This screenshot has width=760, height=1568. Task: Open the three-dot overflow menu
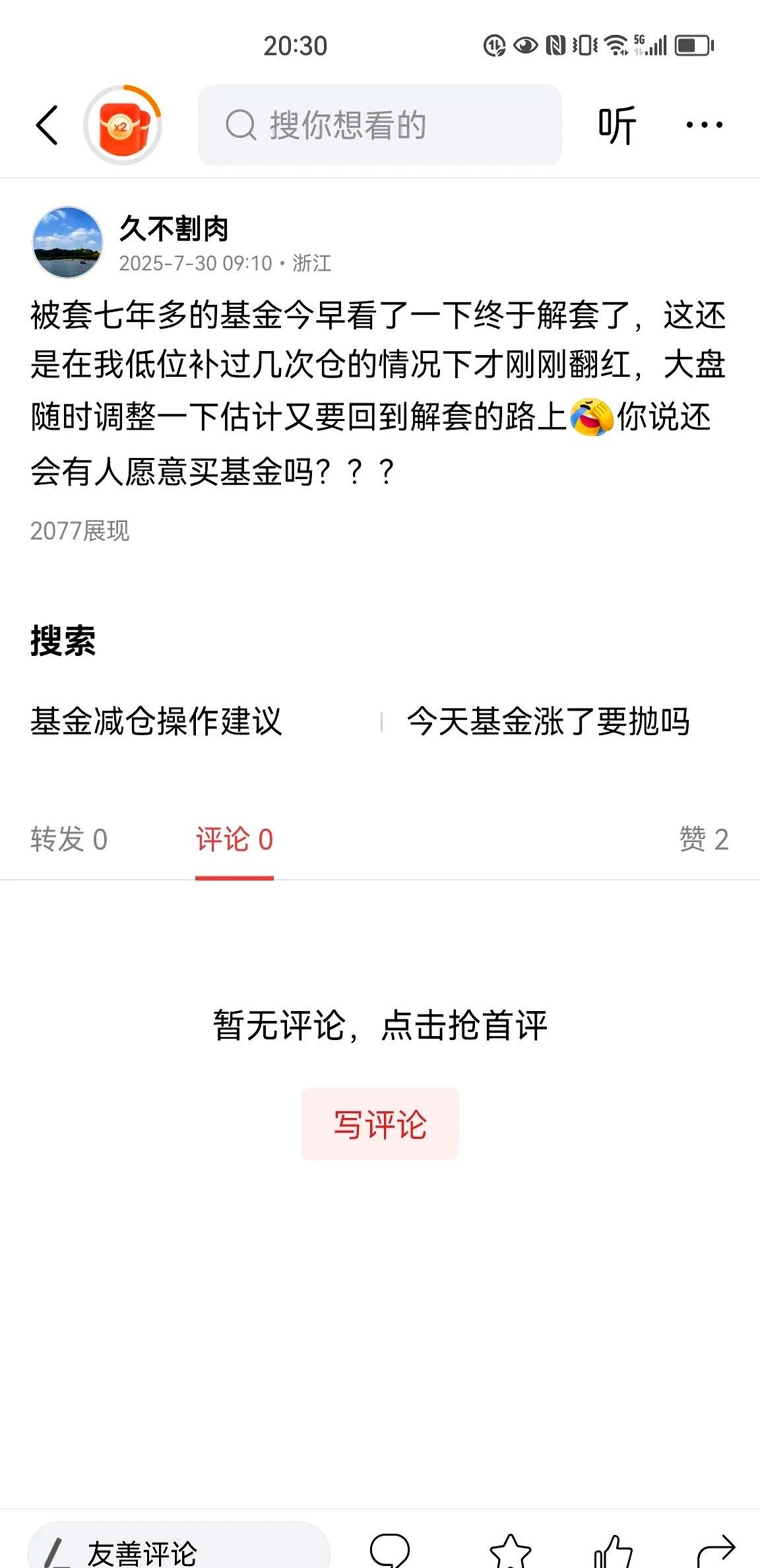[x=704, y=125]
